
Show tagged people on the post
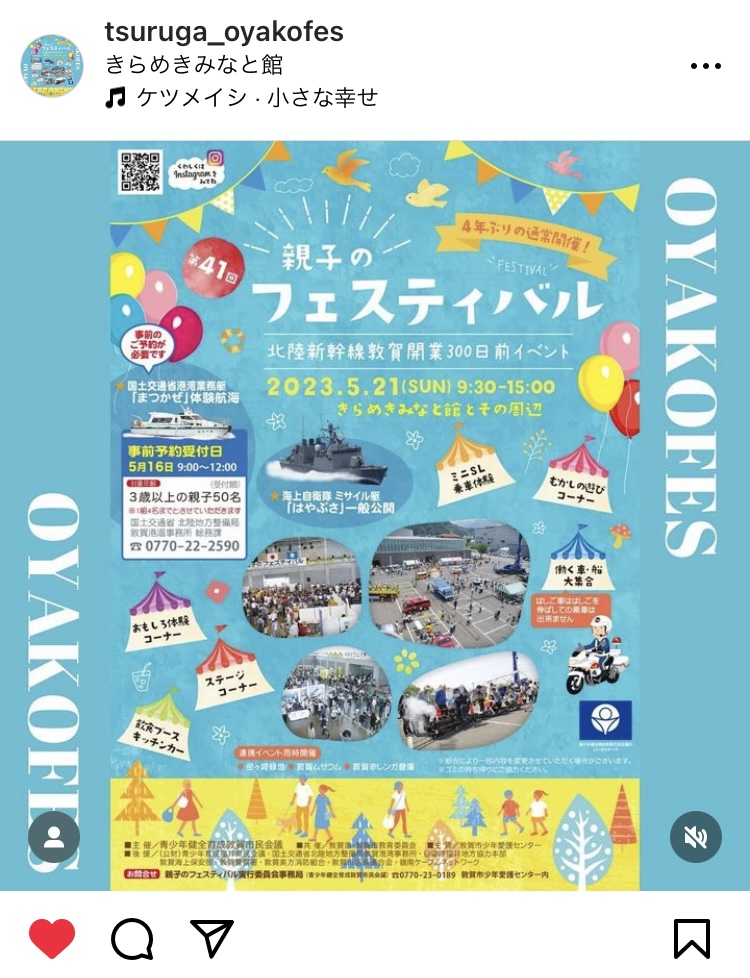click(x=54, y=836)
